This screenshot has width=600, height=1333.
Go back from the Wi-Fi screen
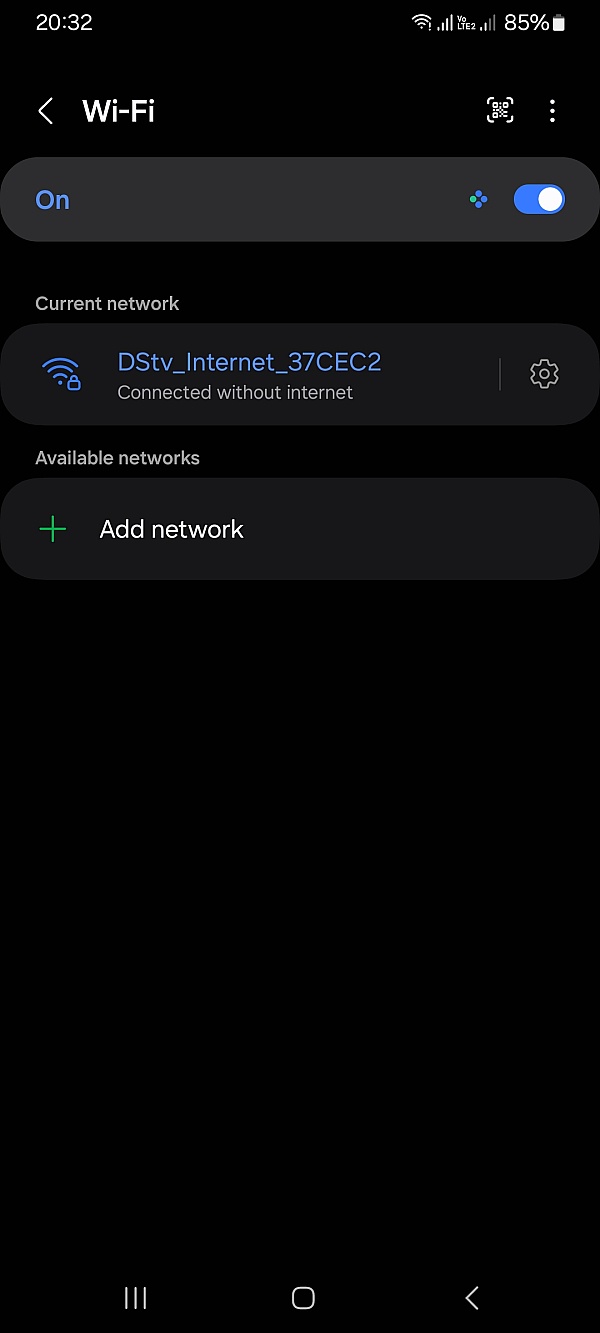(45, 111)
